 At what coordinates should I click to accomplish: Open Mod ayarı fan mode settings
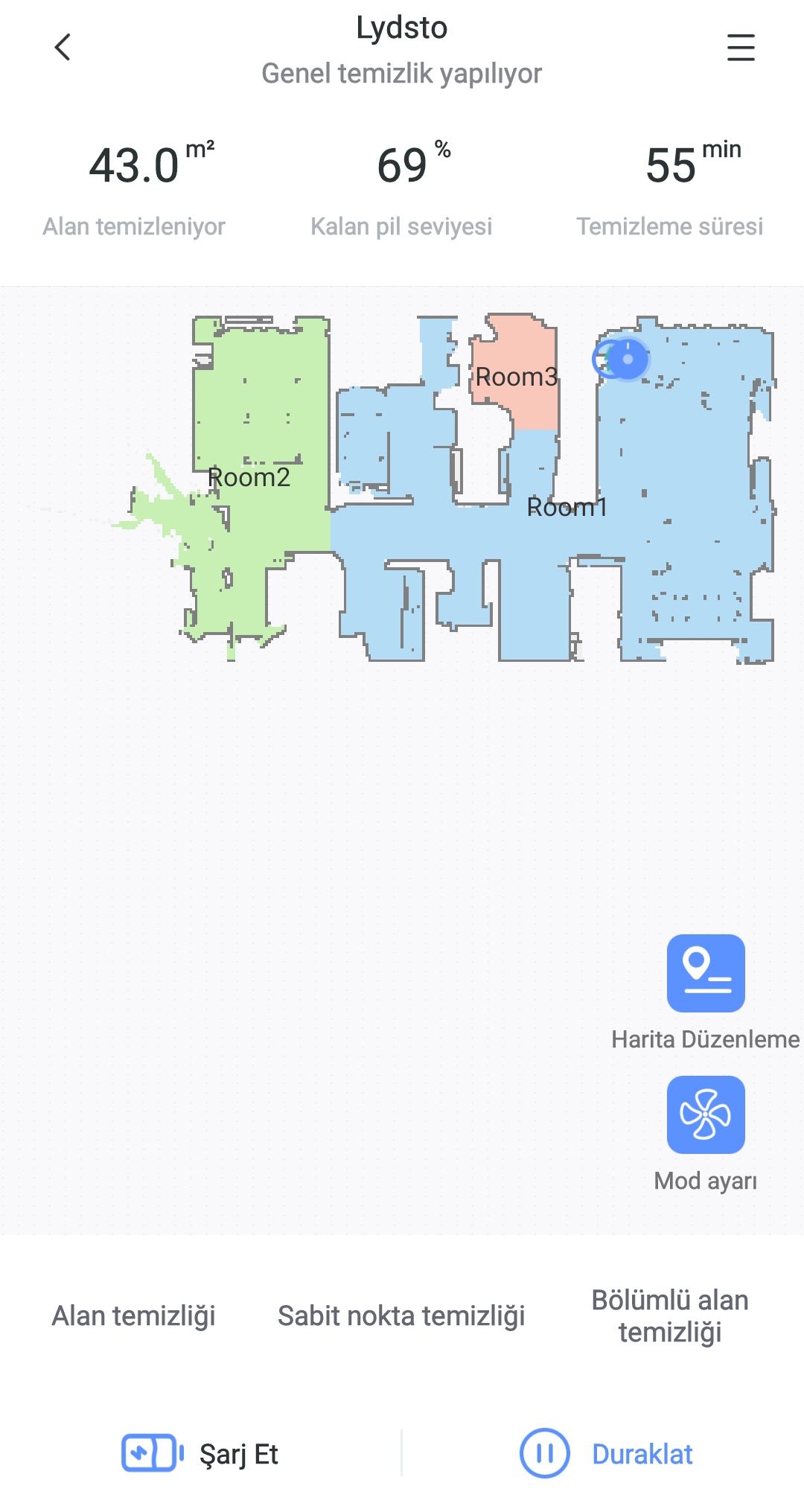(x=706, y=1114)
